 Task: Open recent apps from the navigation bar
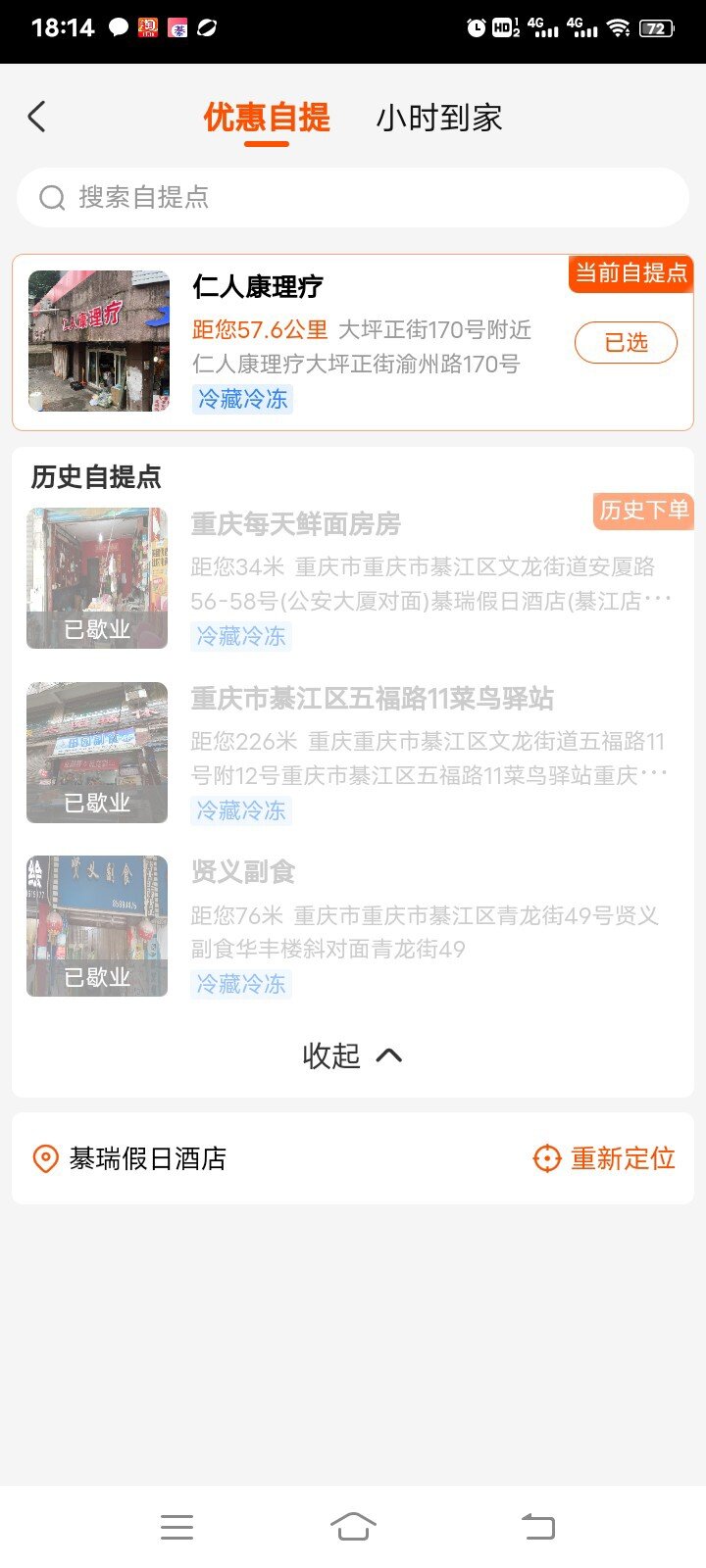click(x=176, y=1527)
